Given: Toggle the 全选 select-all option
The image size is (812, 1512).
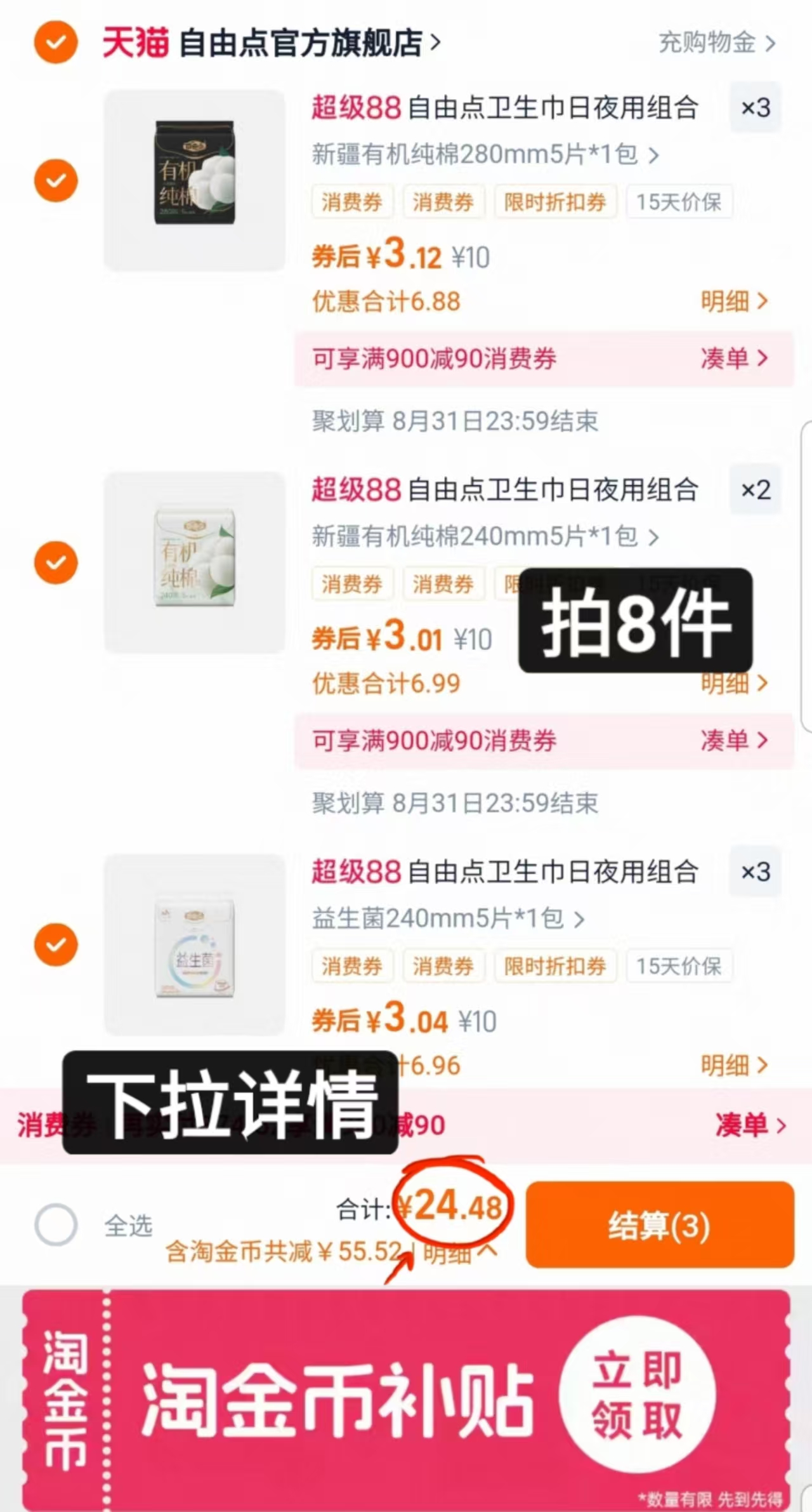Looking at the screenshot, I should click(x=56, y=1225).
